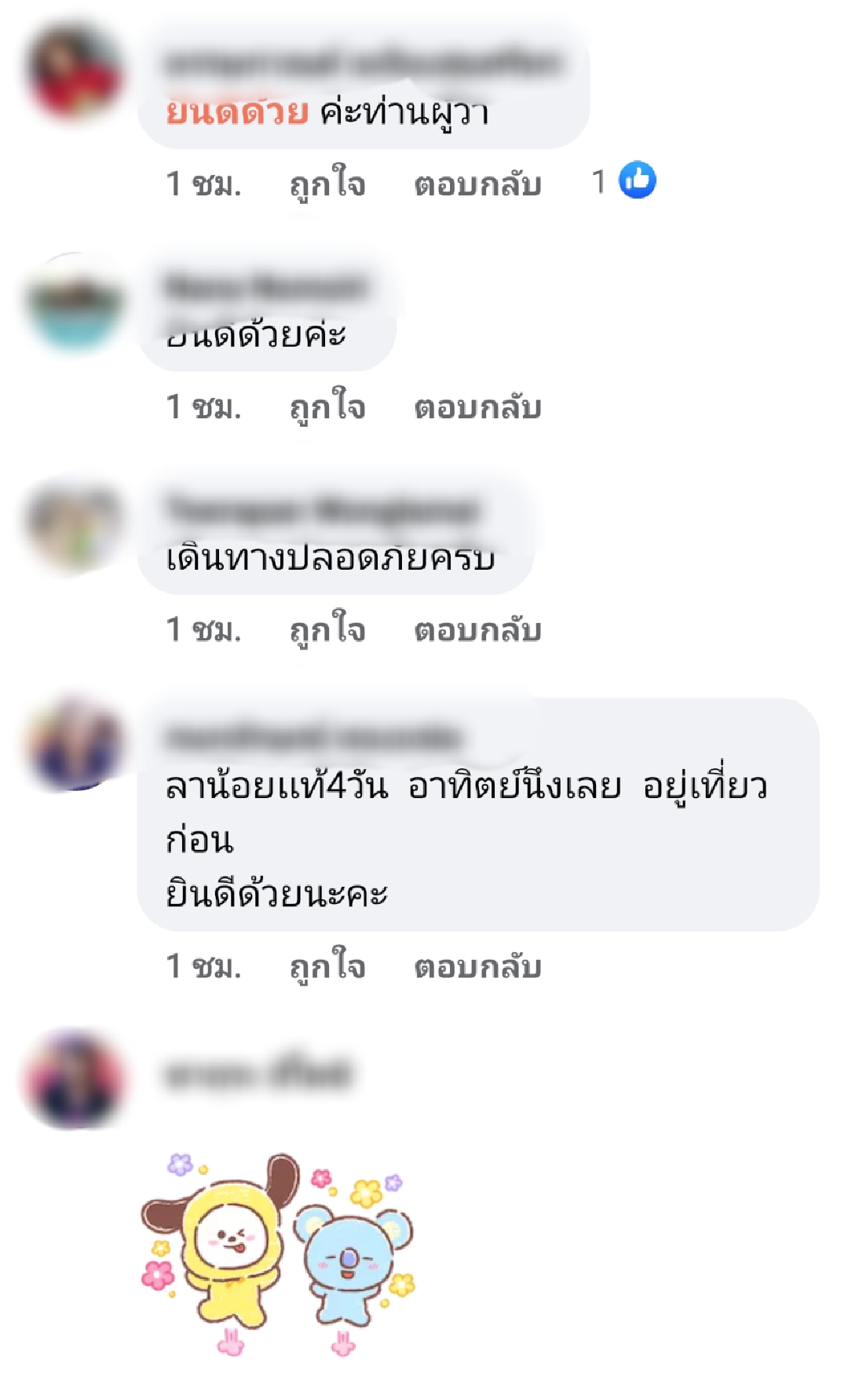Like the comment 'ยินดีด้วยค่ะ'
Image resolution: width=848 pixels, height=1400 pixels.
point(327,407)
